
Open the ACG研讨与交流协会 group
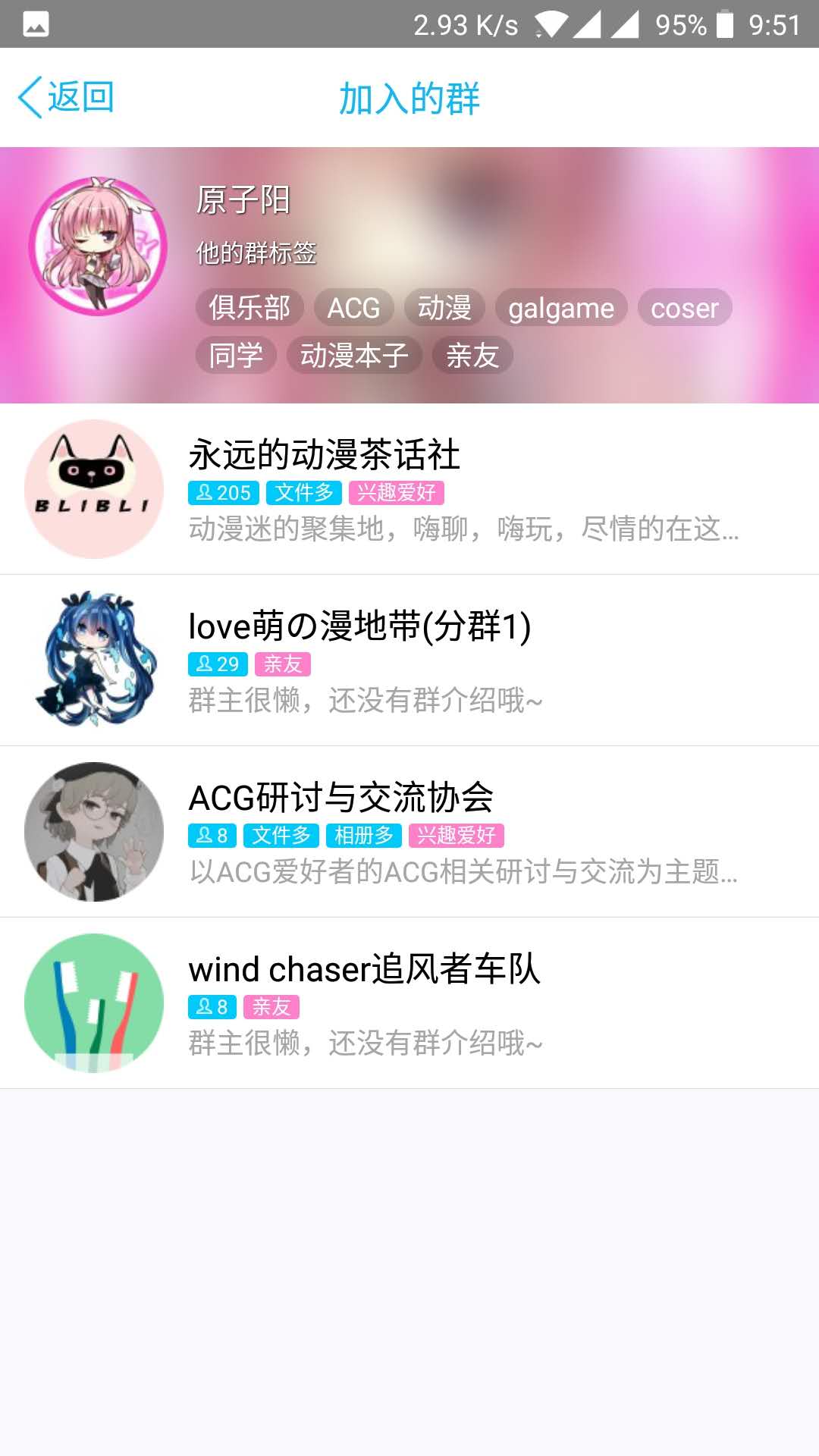[409, 832]
